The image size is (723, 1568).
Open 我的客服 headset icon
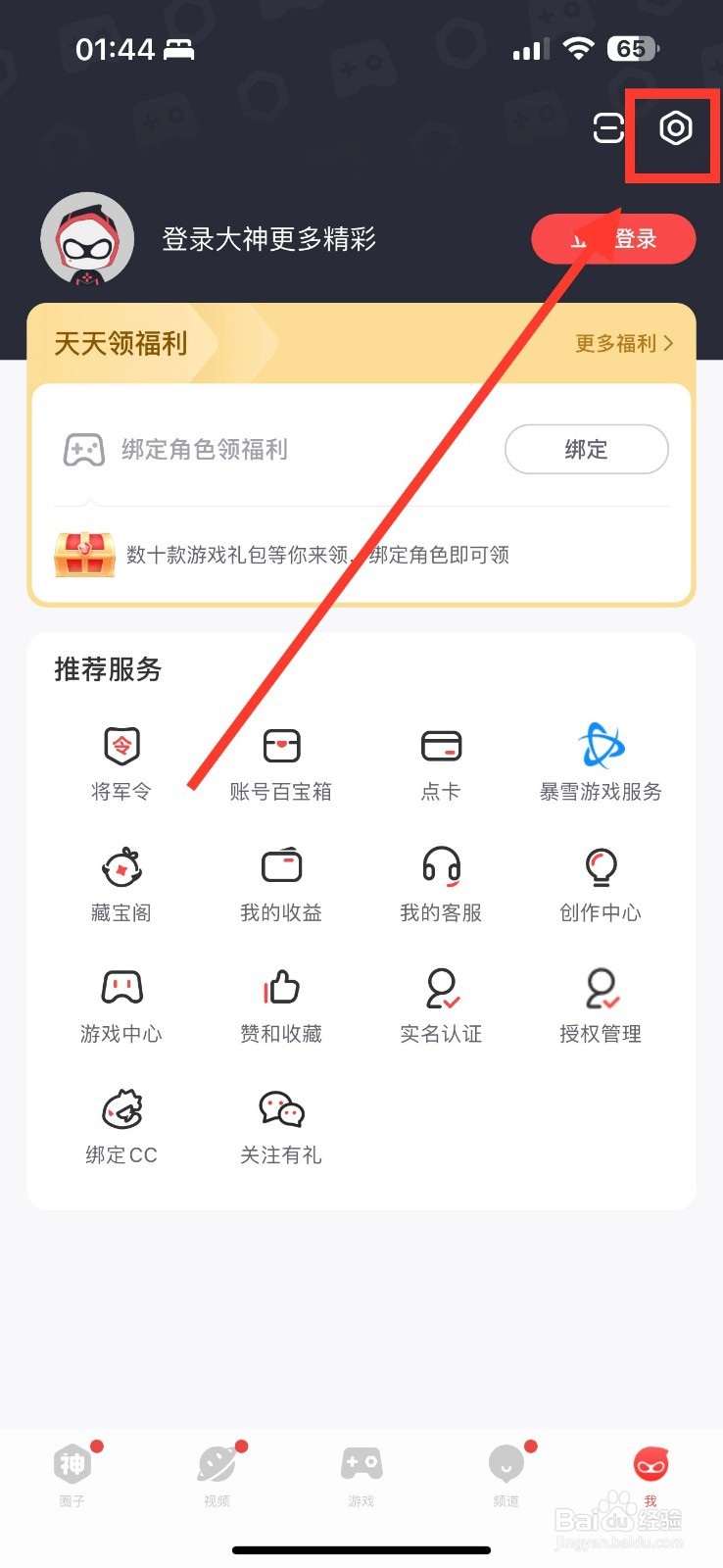[440, 867]
